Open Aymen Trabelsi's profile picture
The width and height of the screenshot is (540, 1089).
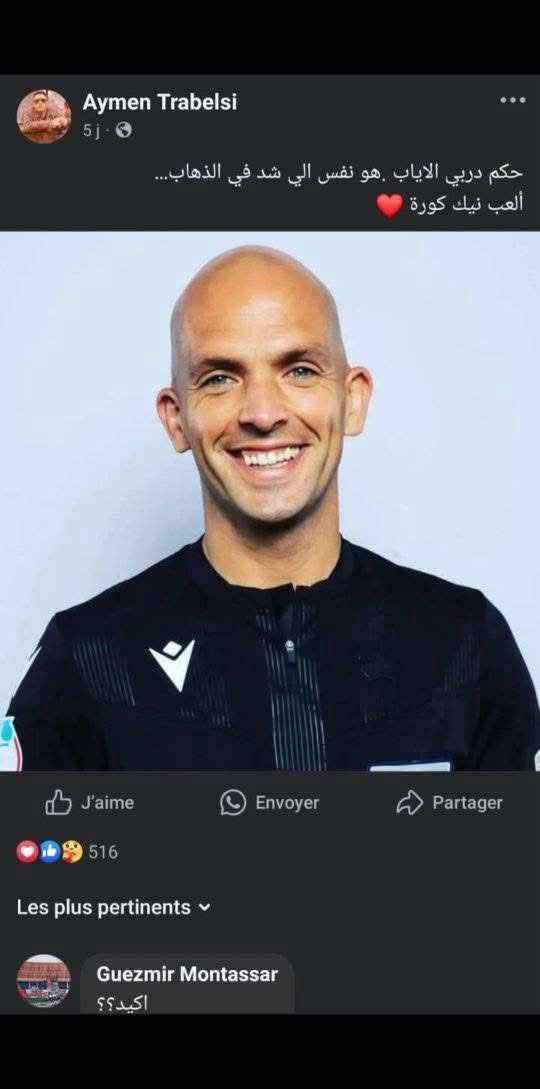(x=44, y=117)
